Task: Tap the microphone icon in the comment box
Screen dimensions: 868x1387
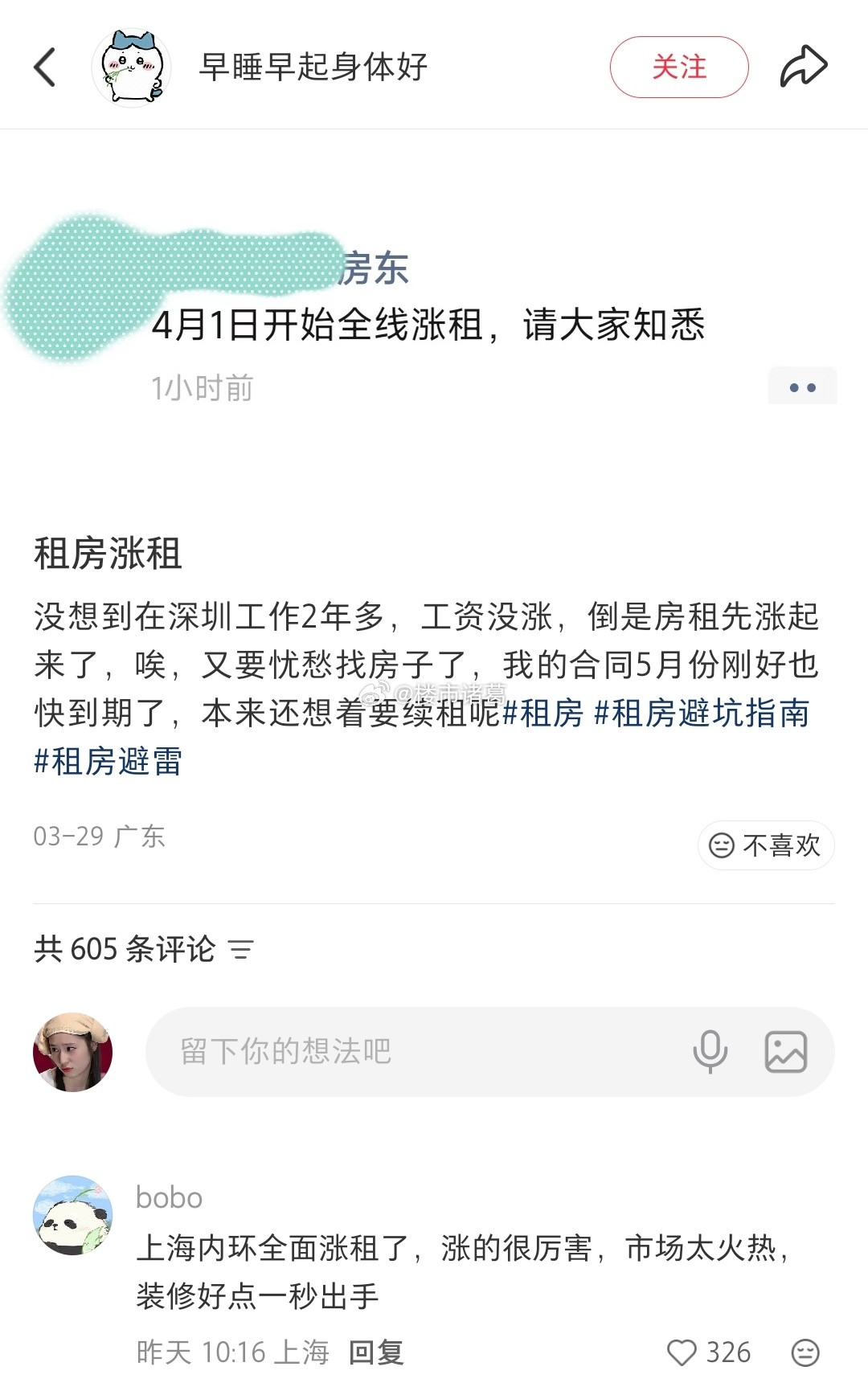Action: click(710, 1053)
